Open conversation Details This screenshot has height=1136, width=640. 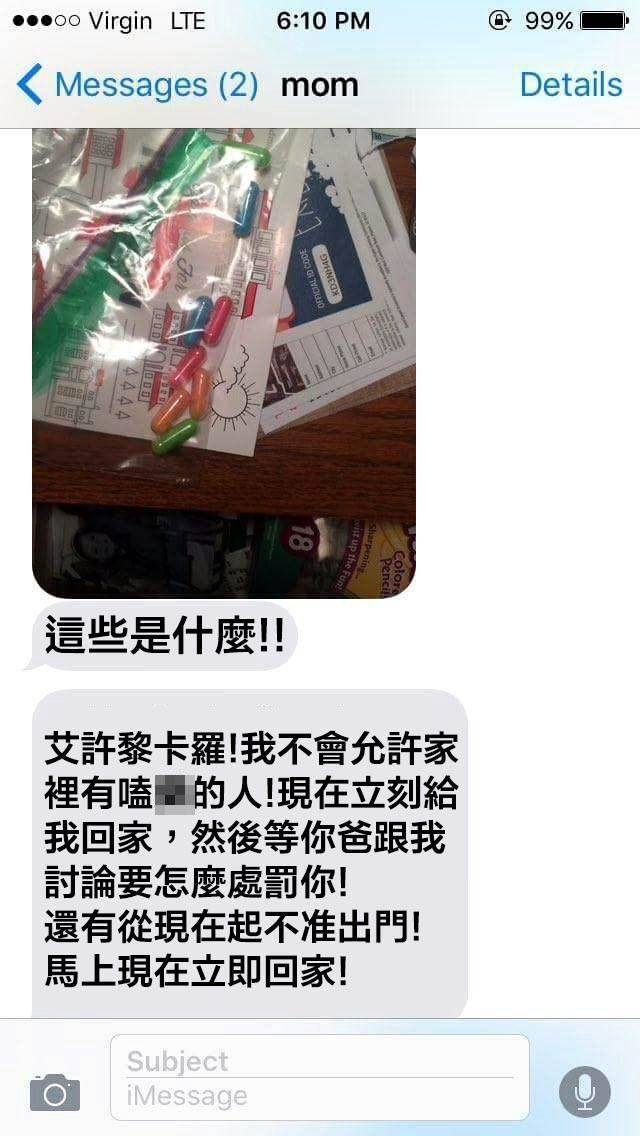click(x=570, y=85)
